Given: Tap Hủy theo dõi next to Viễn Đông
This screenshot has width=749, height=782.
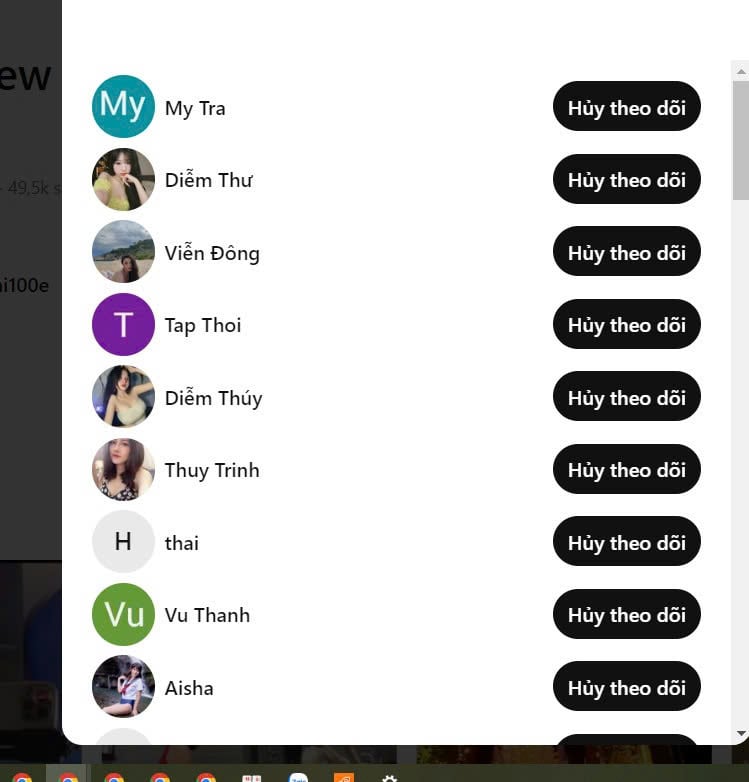Looking at the screenshot, I should click(x=626, y=252).
